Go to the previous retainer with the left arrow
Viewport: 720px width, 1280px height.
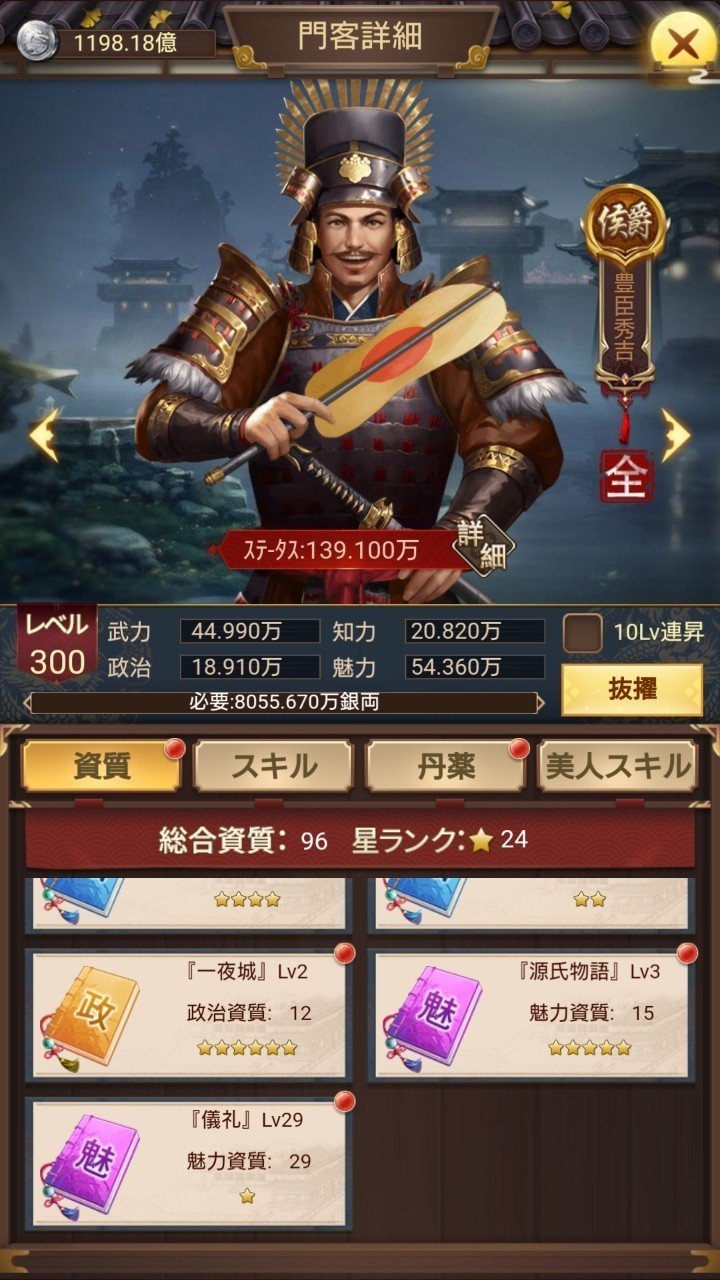44,434
